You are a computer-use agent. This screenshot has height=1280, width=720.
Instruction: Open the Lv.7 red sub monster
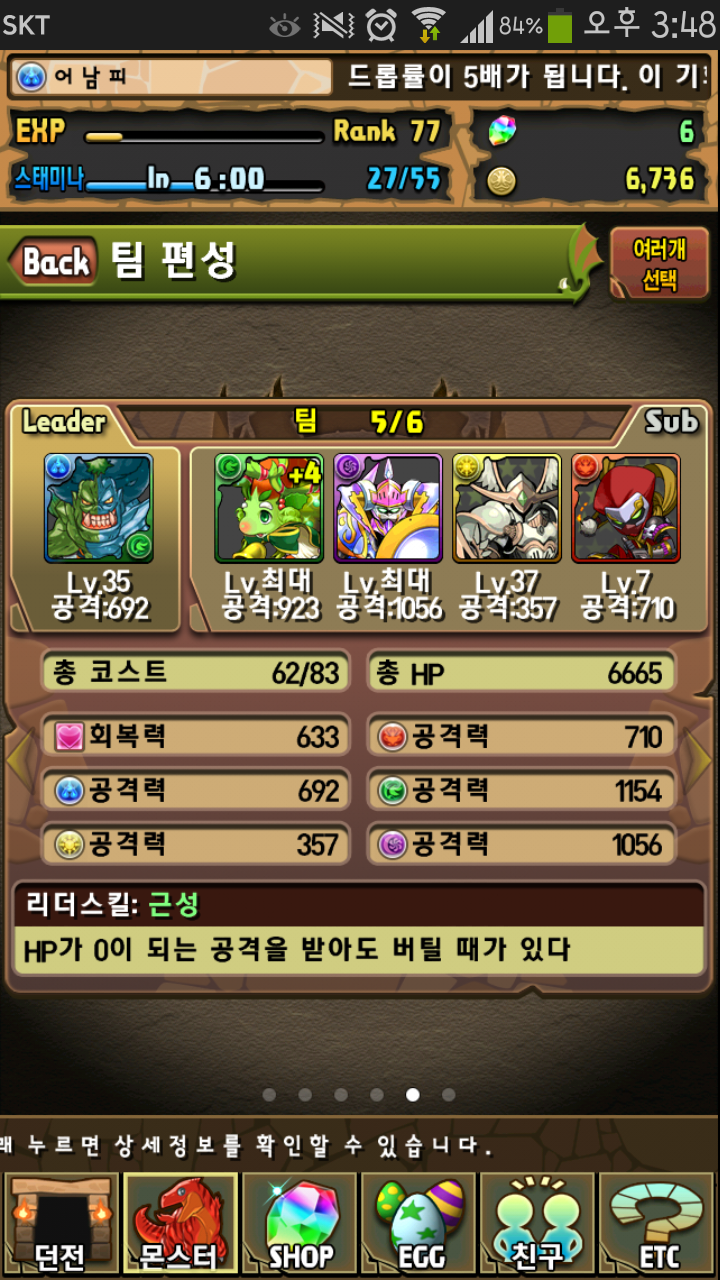pyautogui.click(x=625, y=508)
